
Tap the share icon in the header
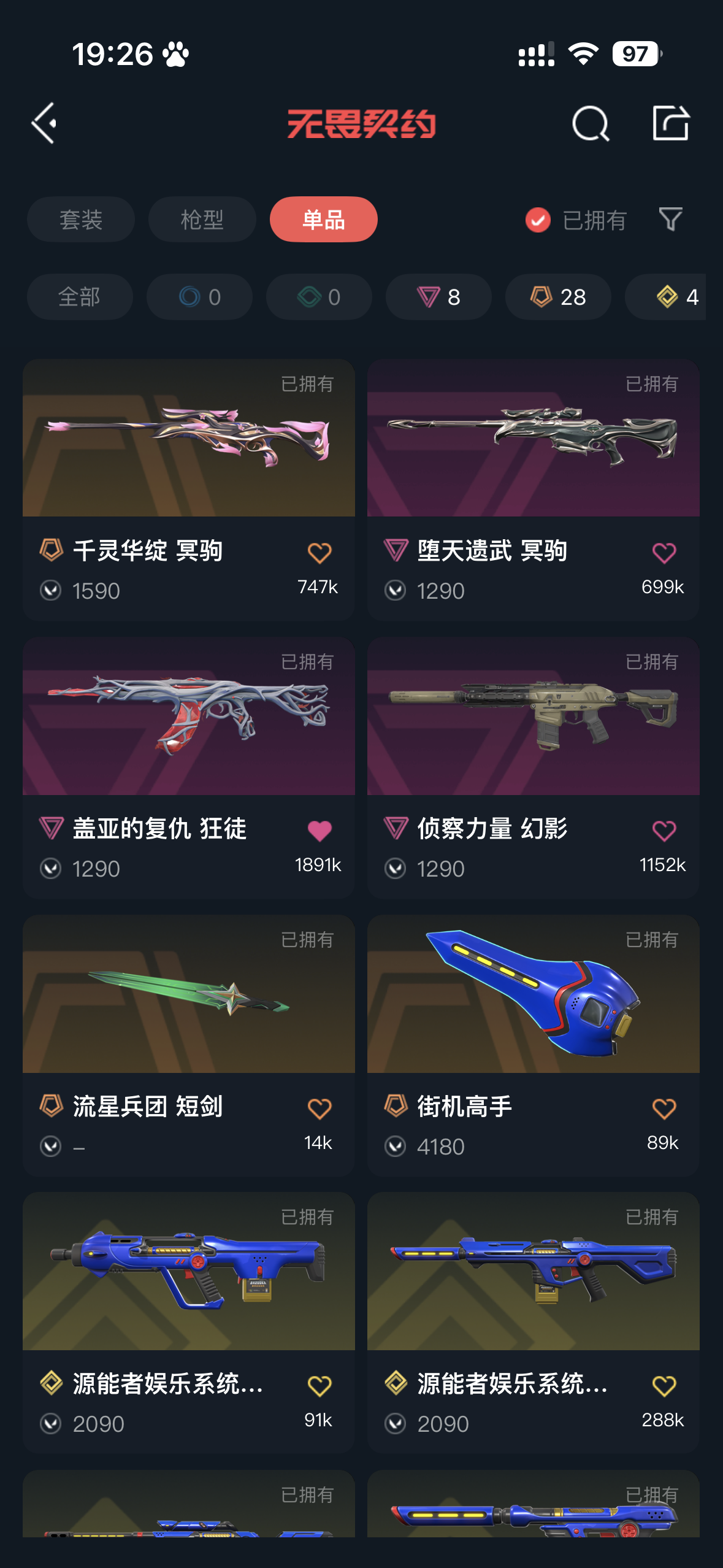pos(670,123)
